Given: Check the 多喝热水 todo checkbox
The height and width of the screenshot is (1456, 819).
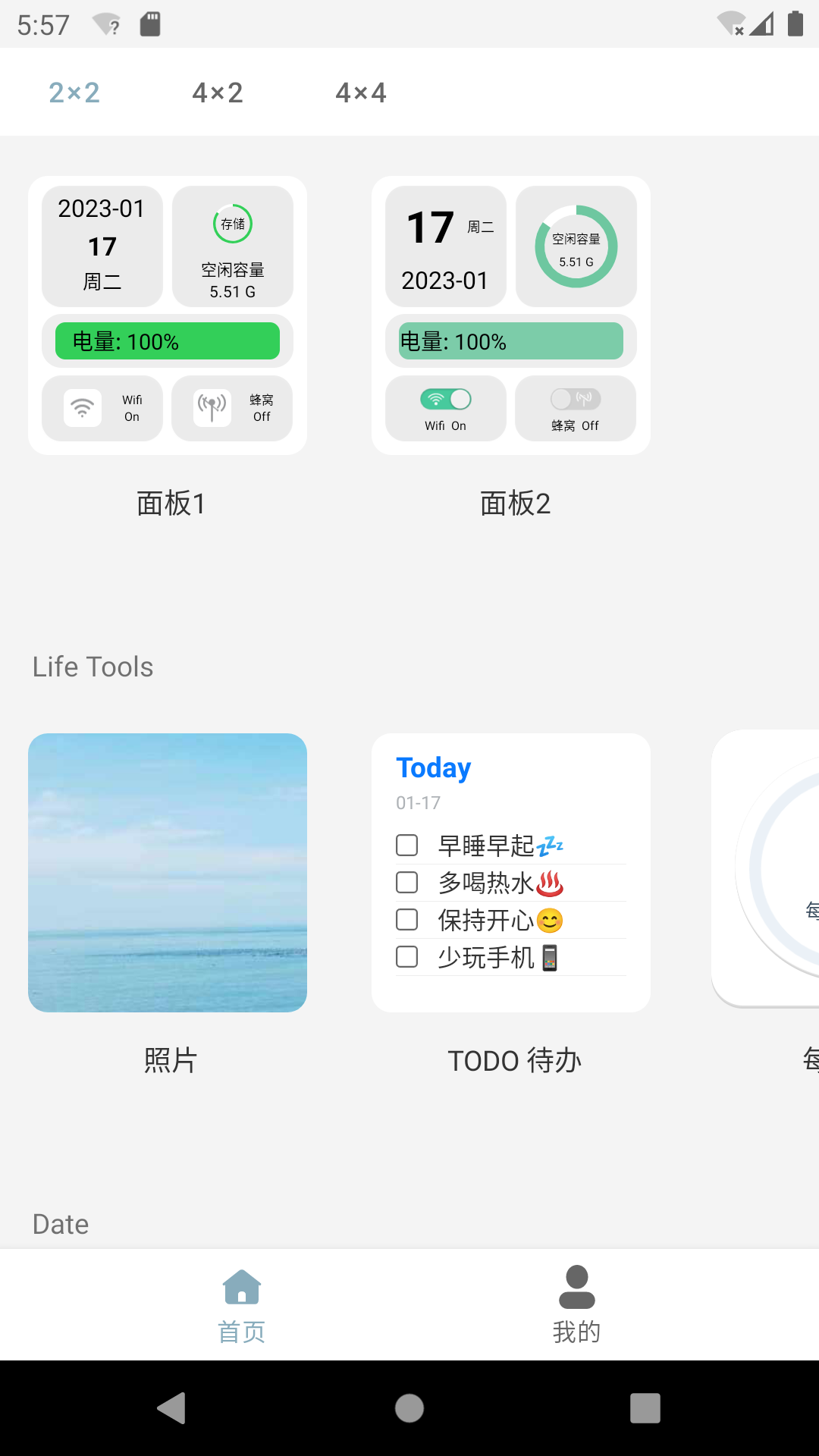Looking at the screenshot, I should (406, 882).
